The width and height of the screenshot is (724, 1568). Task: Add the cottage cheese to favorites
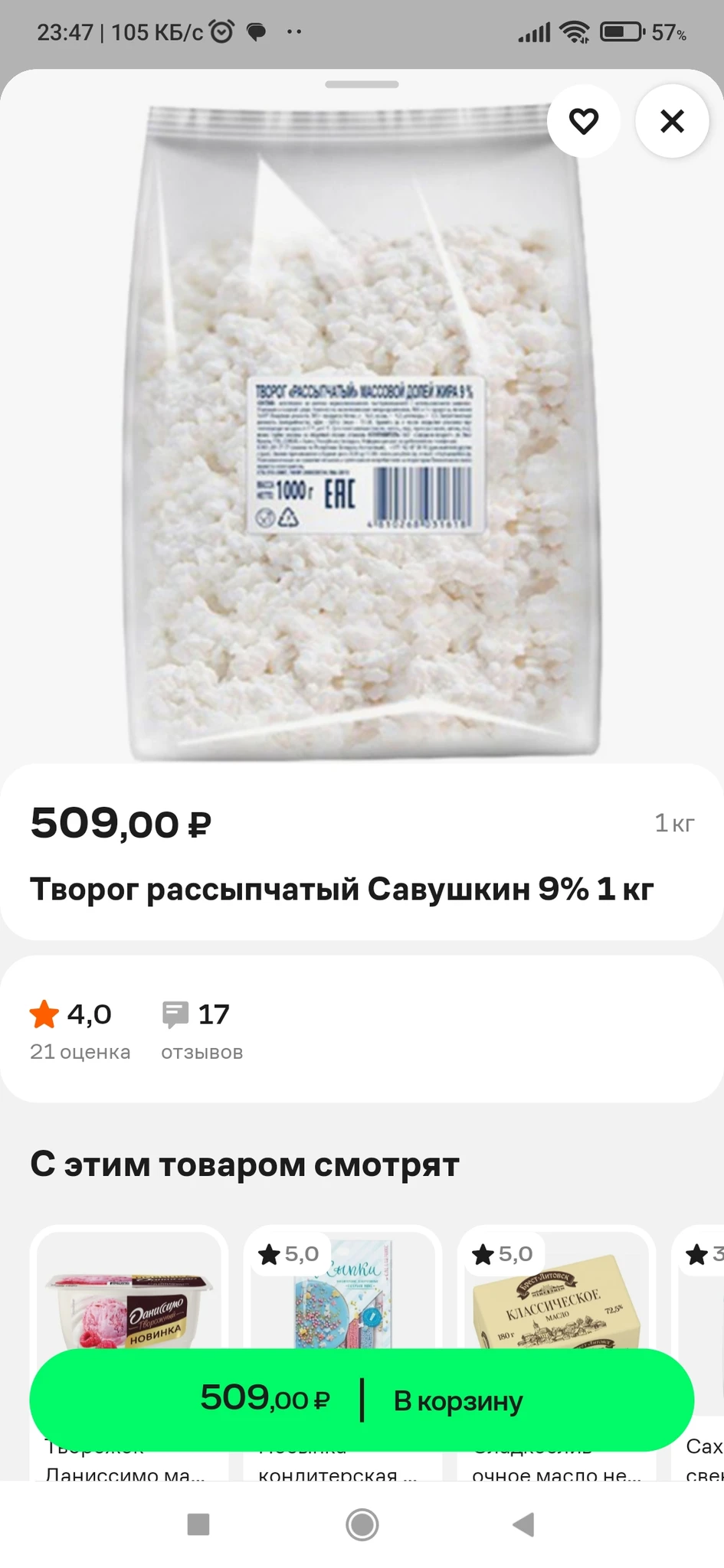point(583,121)
